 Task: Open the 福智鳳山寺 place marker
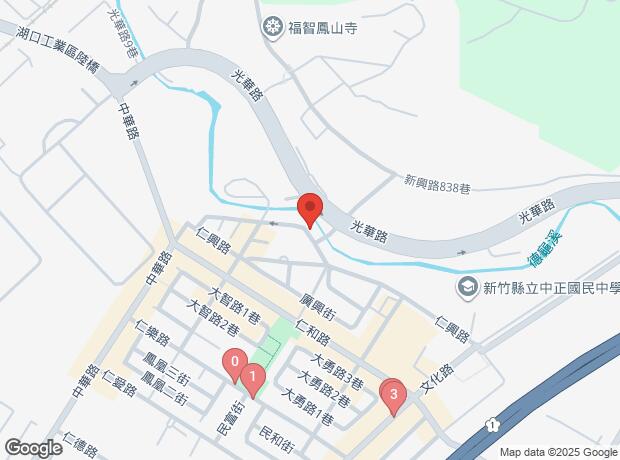point(271,27)
